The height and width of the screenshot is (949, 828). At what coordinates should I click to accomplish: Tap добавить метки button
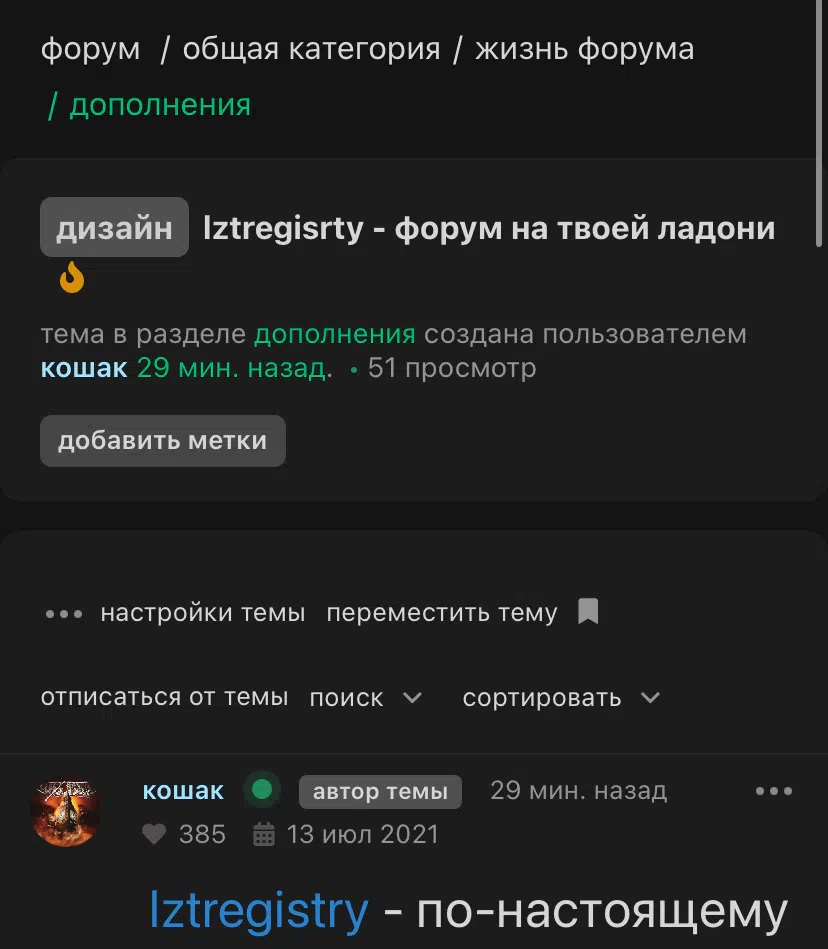click(x=162, y=441)
